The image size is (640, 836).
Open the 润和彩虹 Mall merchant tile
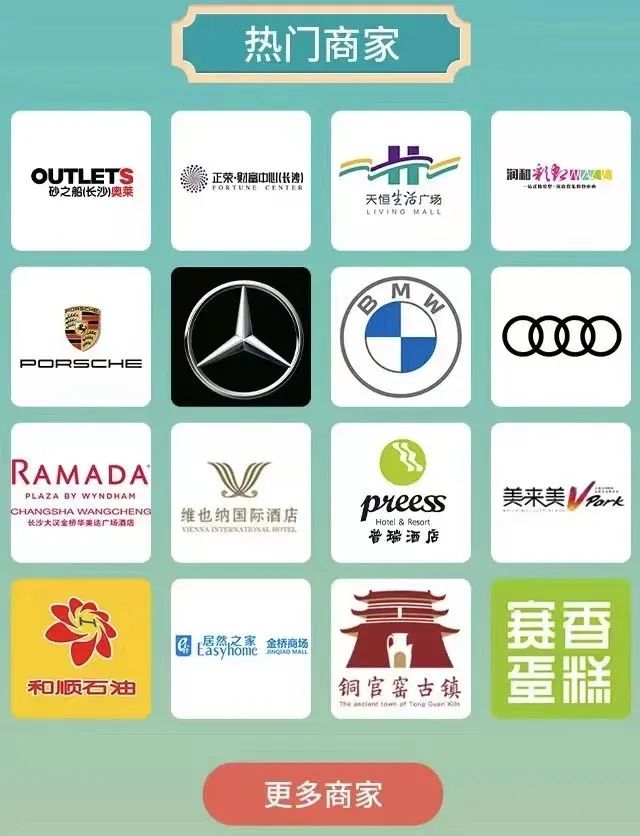(x=561, y=180)
